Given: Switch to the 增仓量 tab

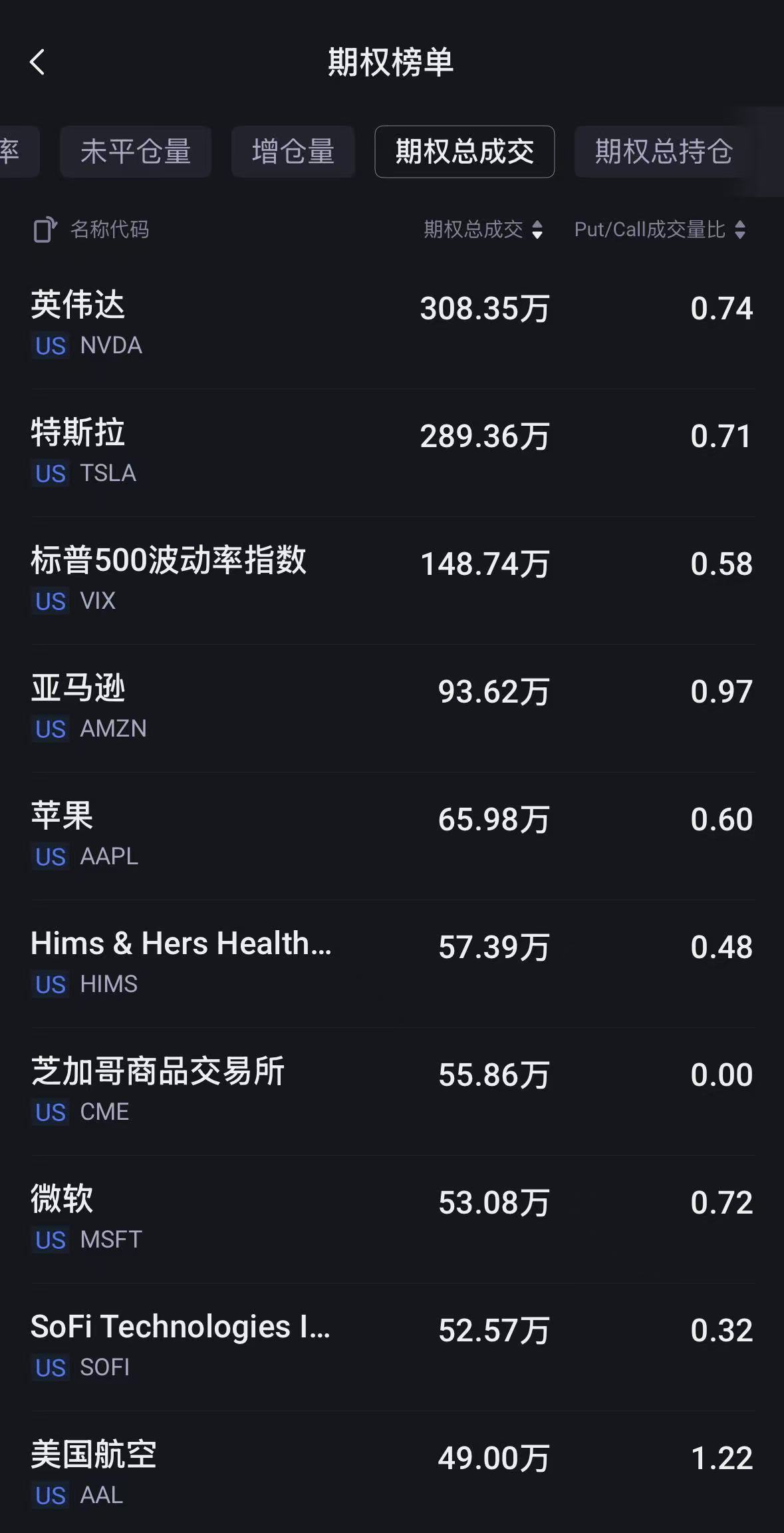Looking at the screenshot, I should (x=293, y=152).
